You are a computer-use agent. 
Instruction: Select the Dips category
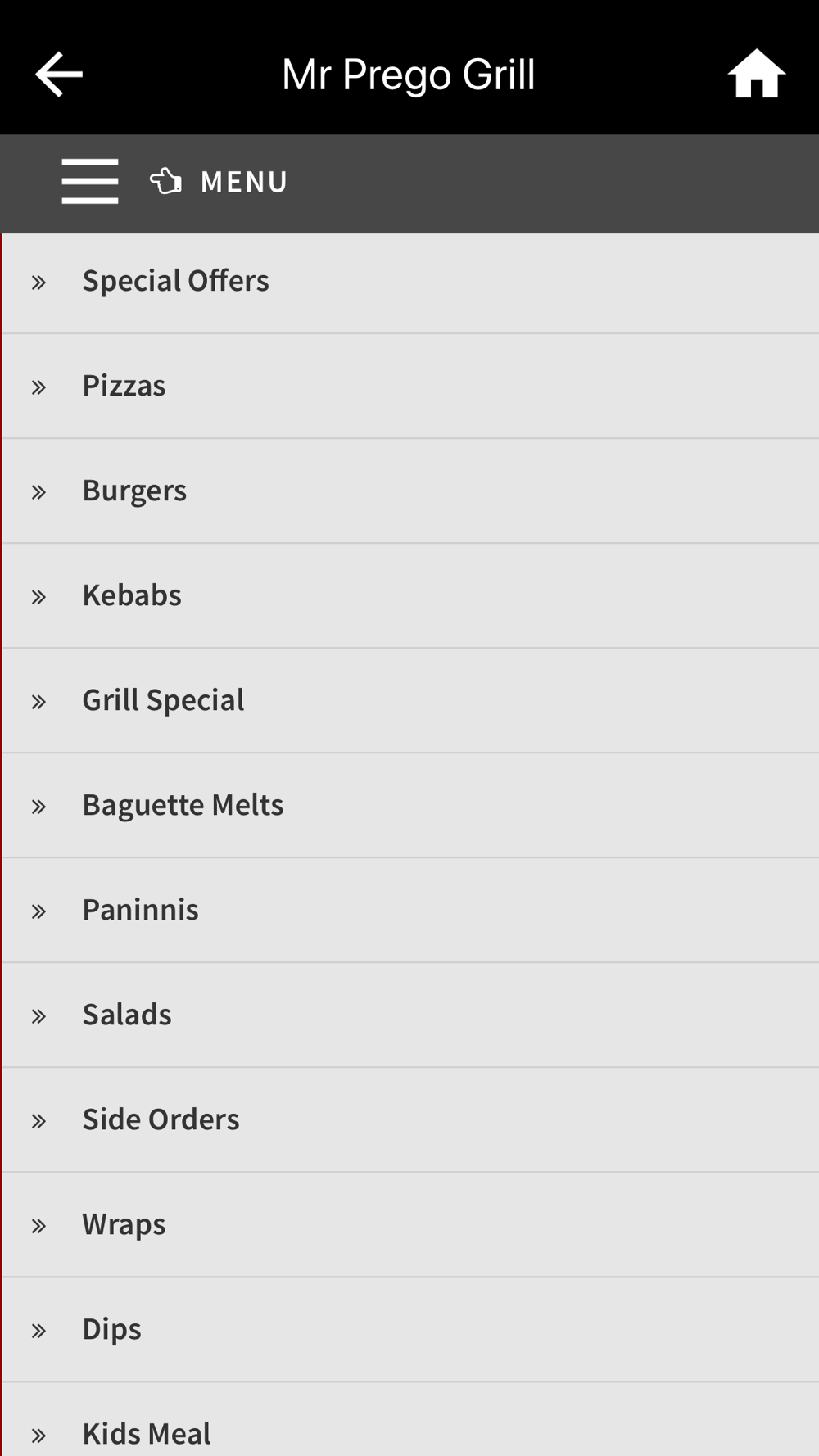(x=410, y=1330)
